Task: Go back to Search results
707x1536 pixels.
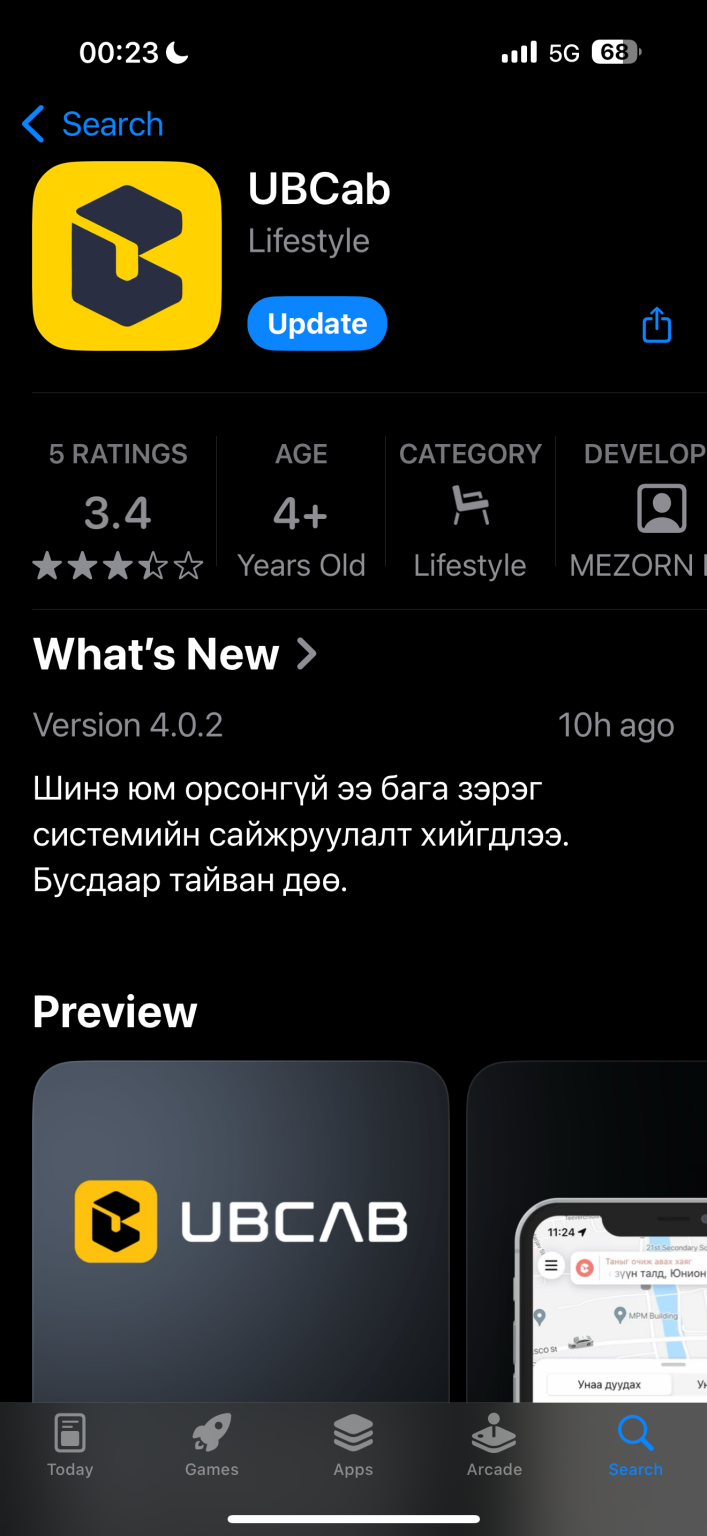Action: click(92, 125)
